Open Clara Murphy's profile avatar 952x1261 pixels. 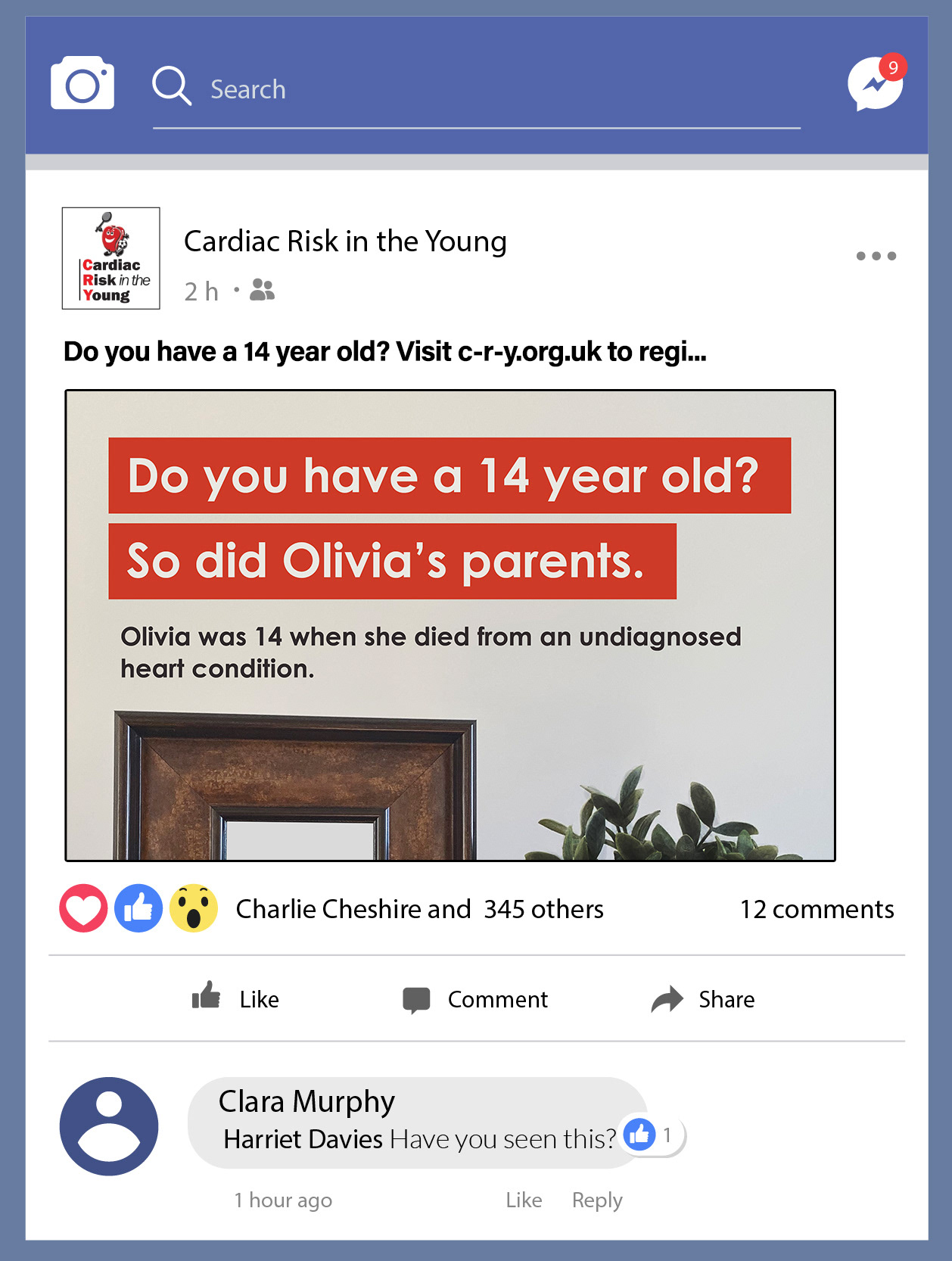[x=109, y=1126]
